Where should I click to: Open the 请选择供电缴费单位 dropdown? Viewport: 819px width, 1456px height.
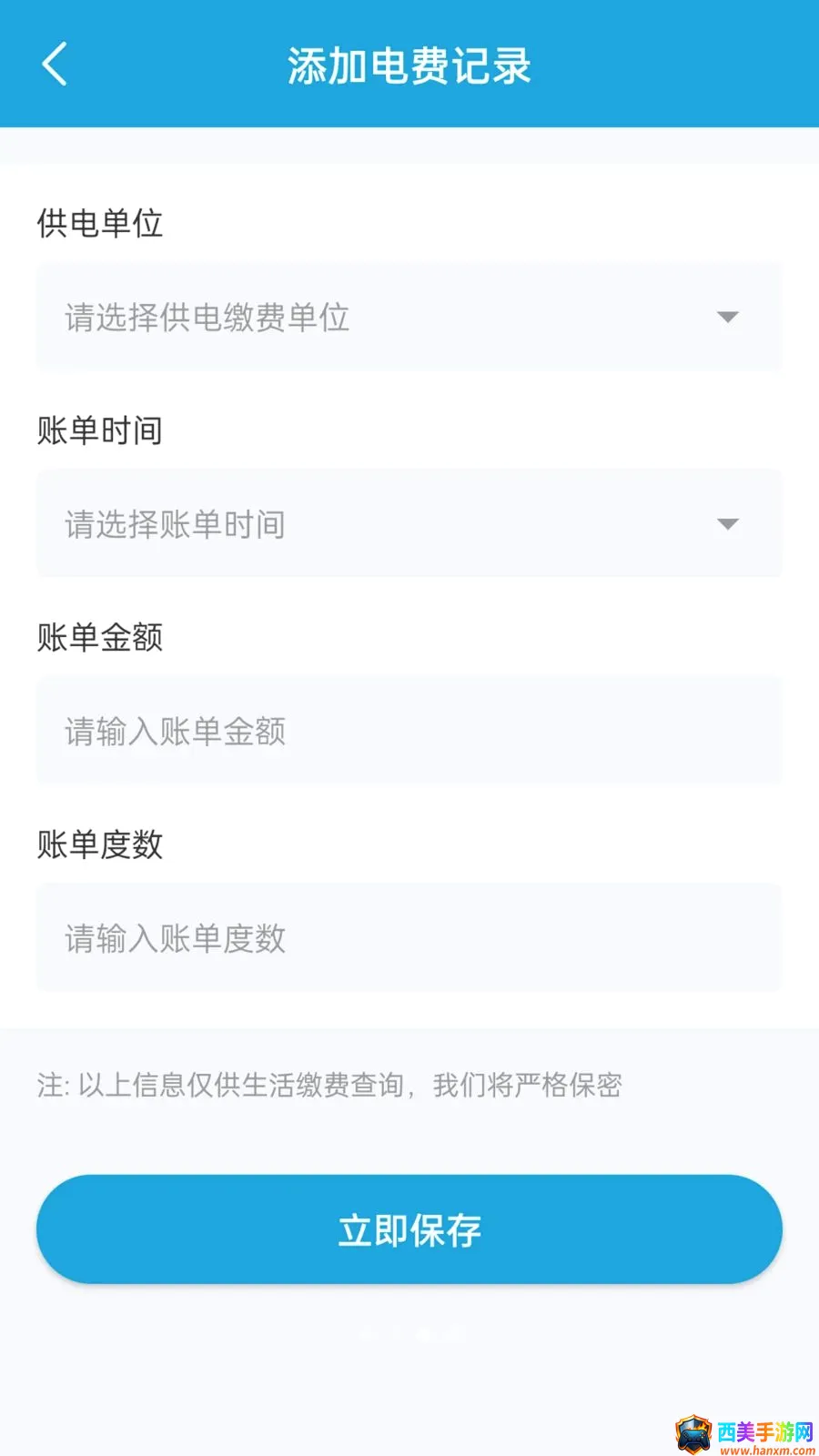click(x=409, y=317)
